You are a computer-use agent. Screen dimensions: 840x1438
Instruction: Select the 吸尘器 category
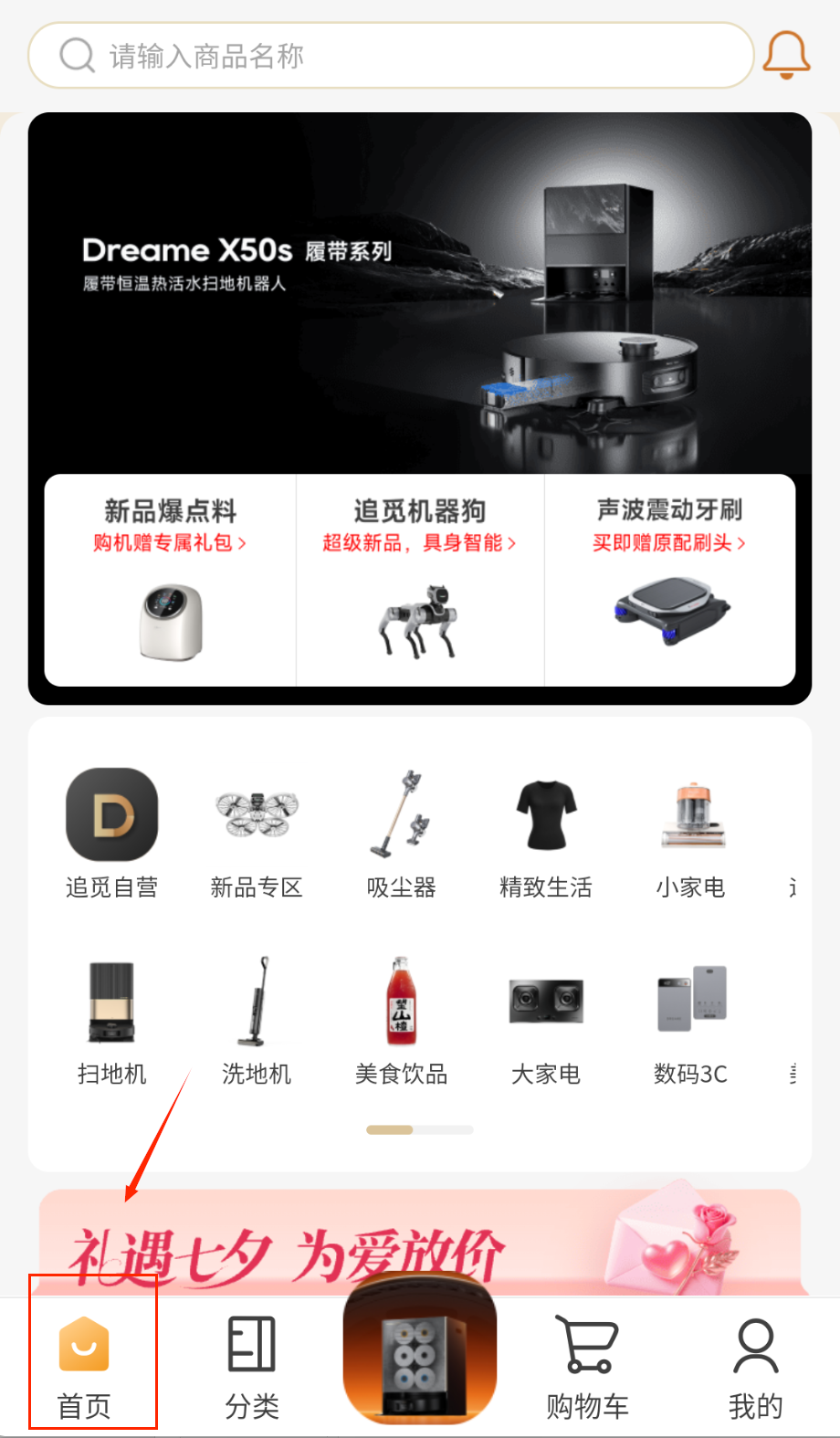point(401,833)
